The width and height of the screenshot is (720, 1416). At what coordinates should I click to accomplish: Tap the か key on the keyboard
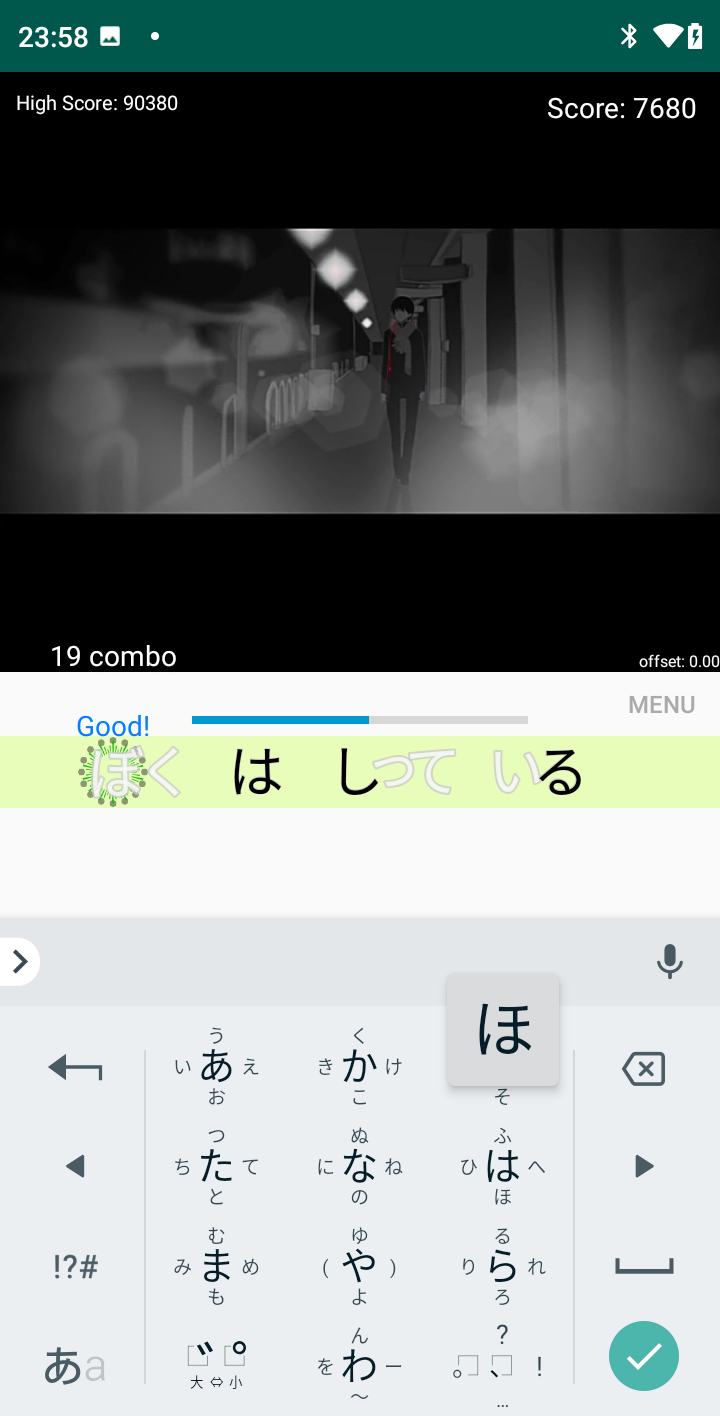point(360,1065)
